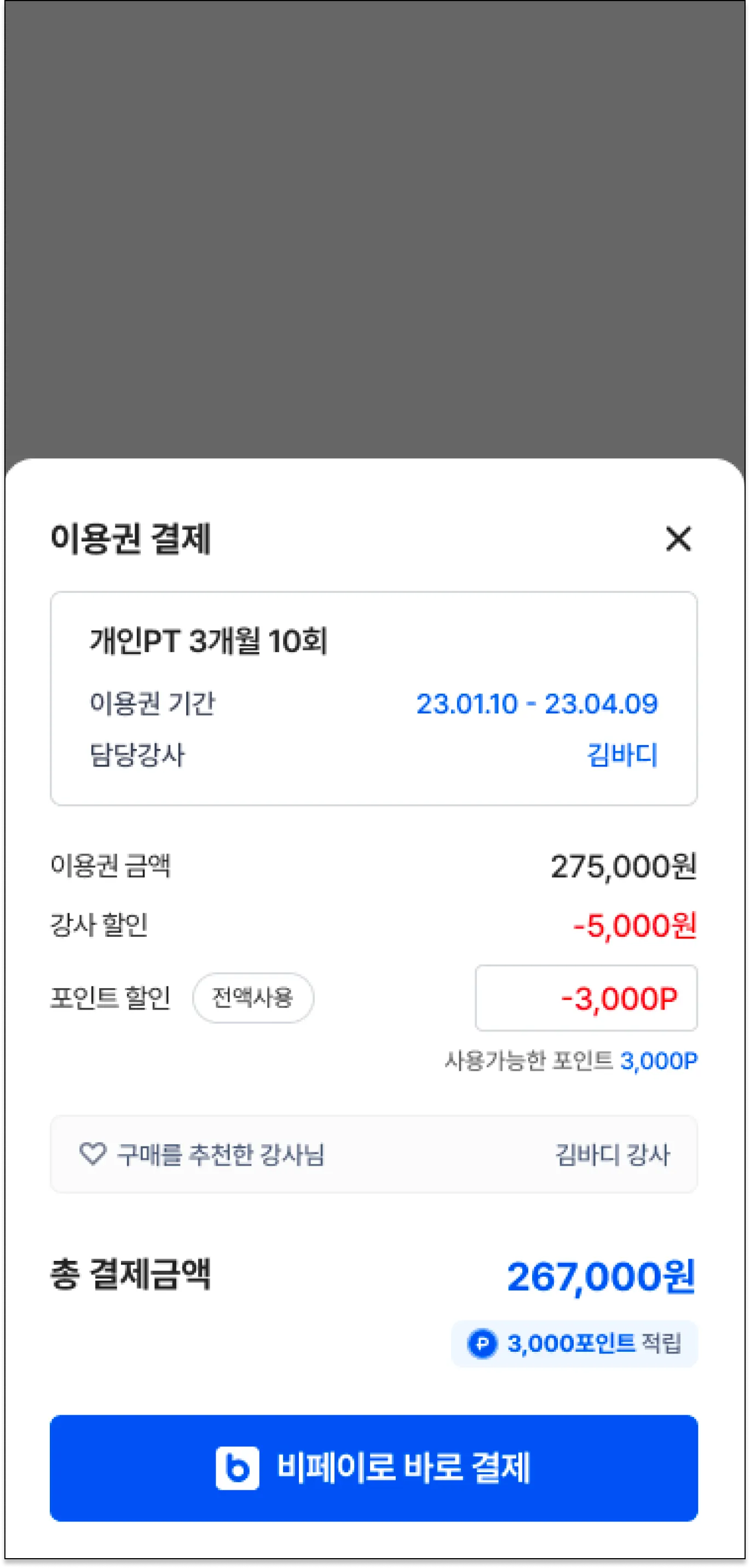Open the 구매를 추천한 강사님 row
This screenshot has width=750, height=1568.
(374, 1154)
